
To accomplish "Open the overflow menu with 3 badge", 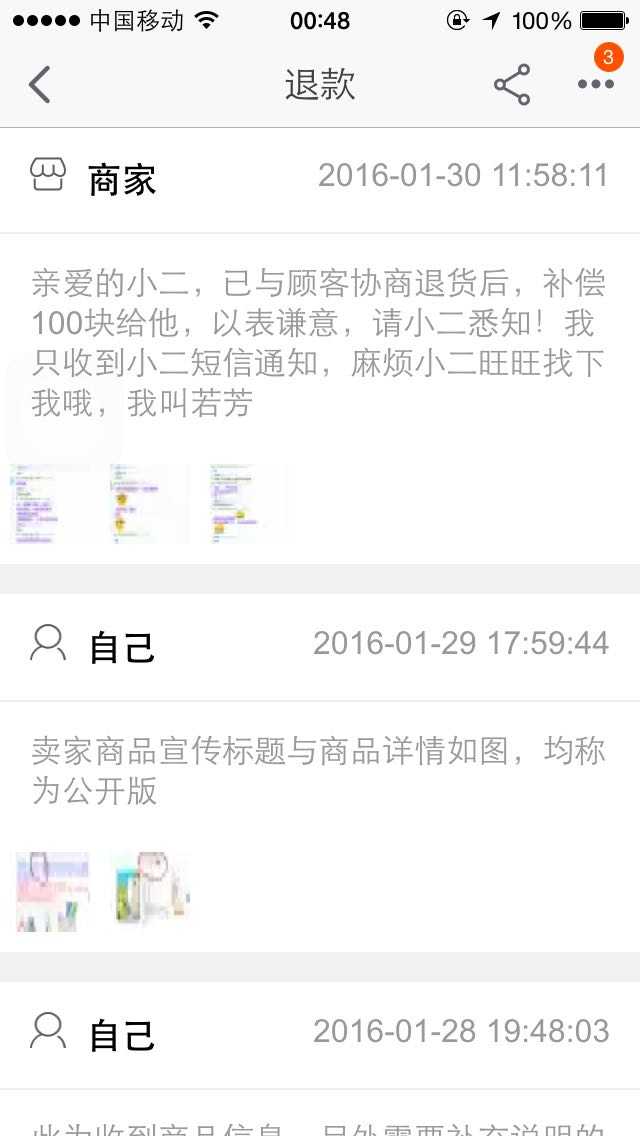I will [596, 85].
